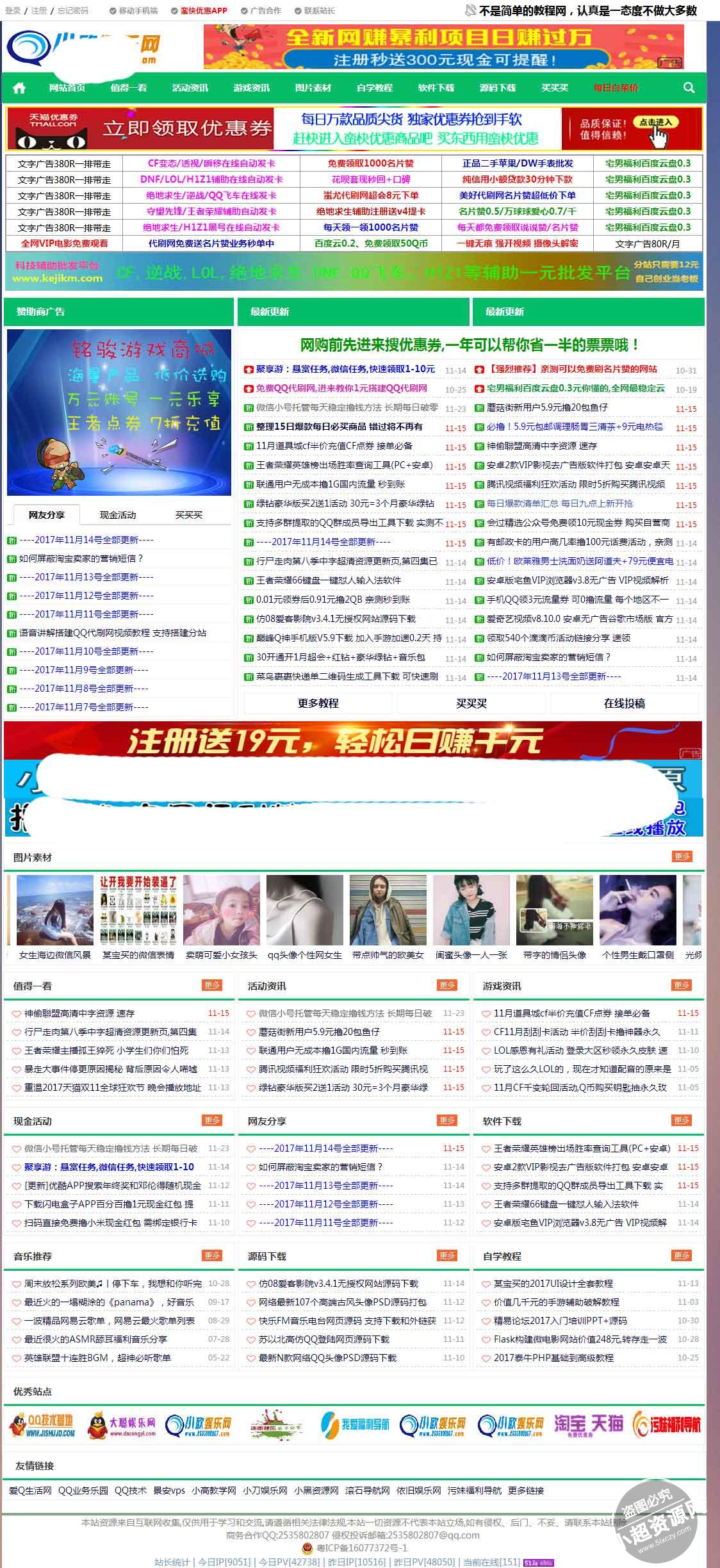Viewport: 720px width, 1568px height.
Task: Tap the 更多教程 button
Action: click(318, 703)
